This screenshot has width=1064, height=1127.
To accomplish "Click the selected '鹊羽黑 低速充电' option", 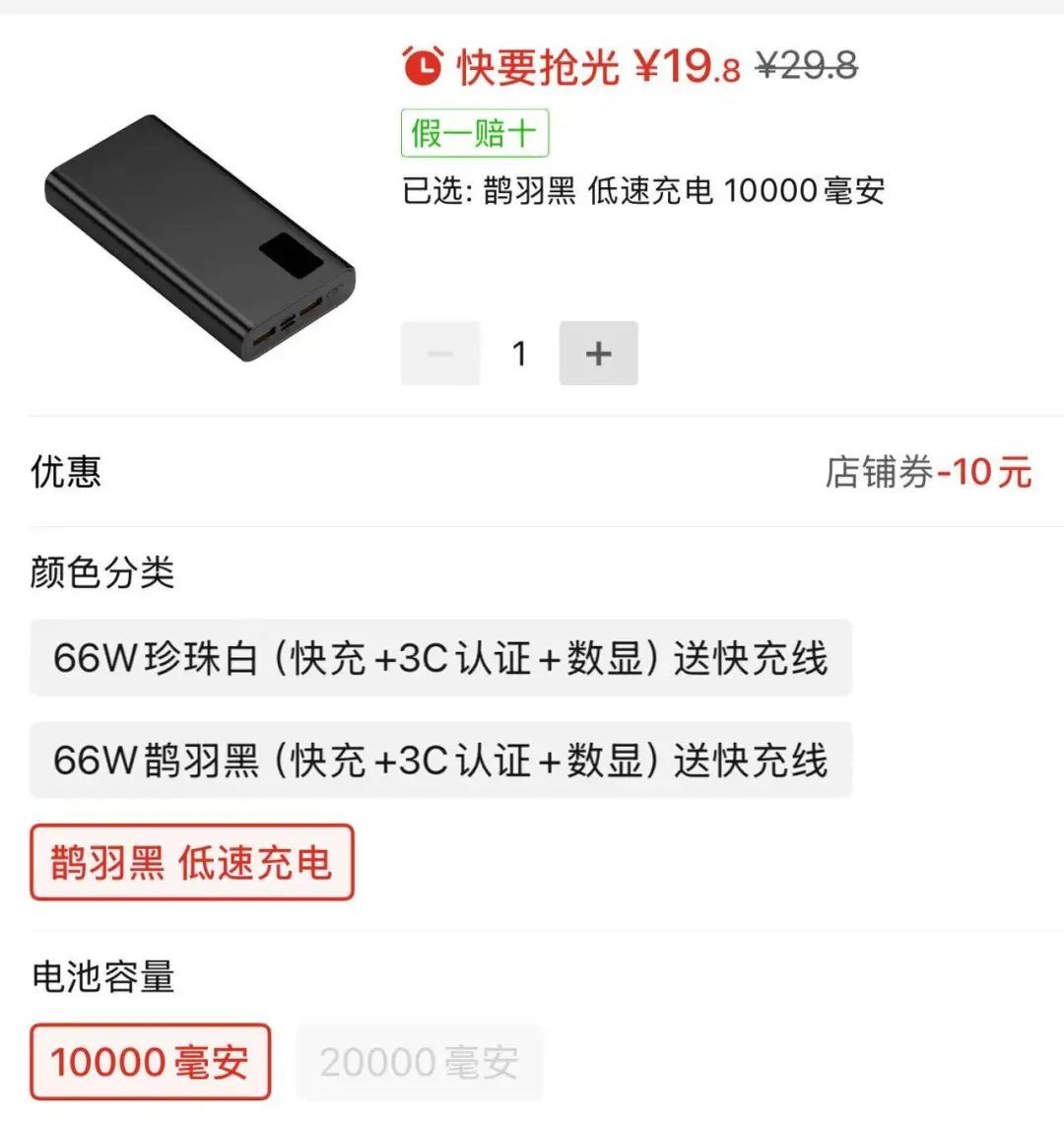I will point(192,861).
